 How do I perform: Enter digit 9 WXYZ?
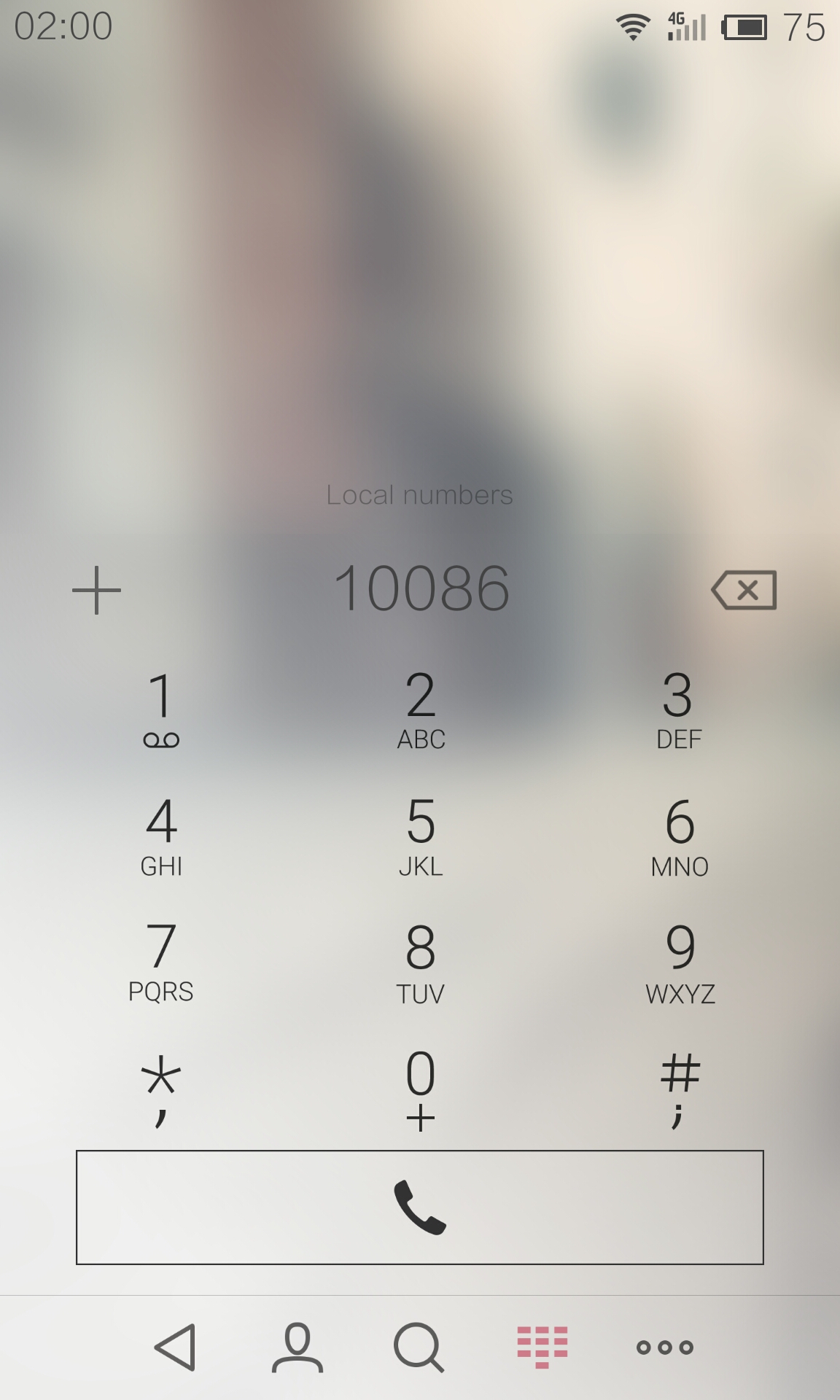coord(680,962)
